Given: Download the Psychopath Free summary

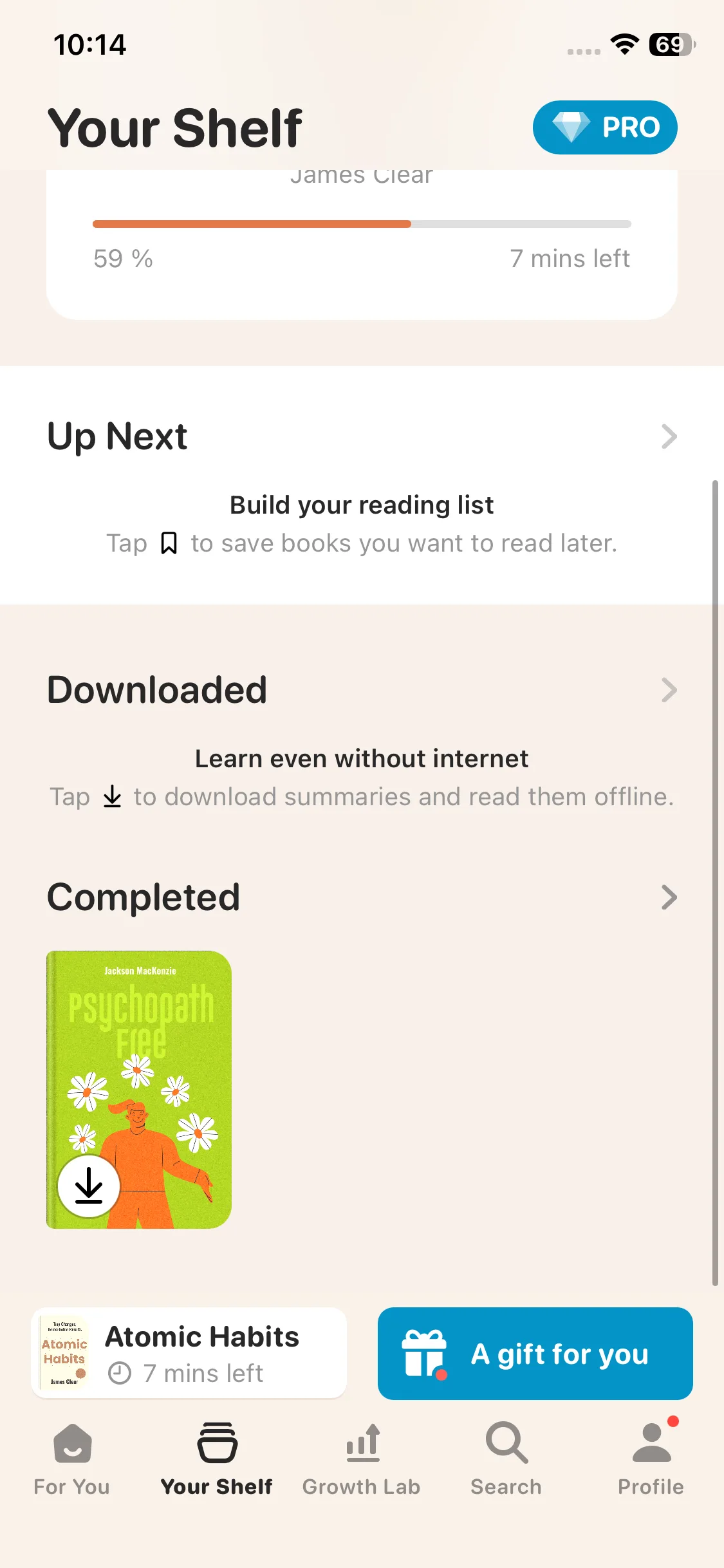Looking at the screenshot, I should click(89, 1186).
